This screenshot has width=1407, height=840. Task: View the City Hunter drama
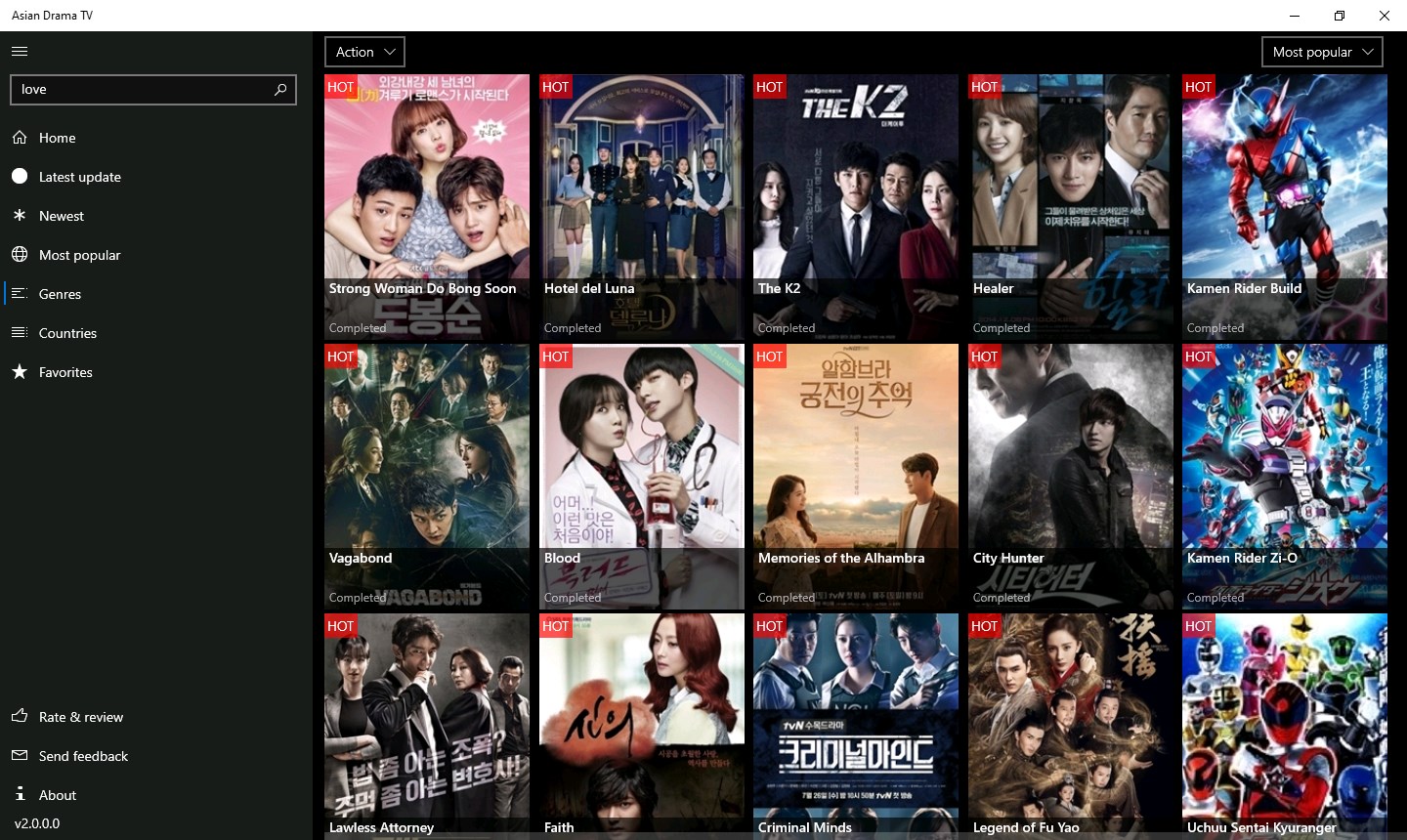click(x=1071, y=476)
